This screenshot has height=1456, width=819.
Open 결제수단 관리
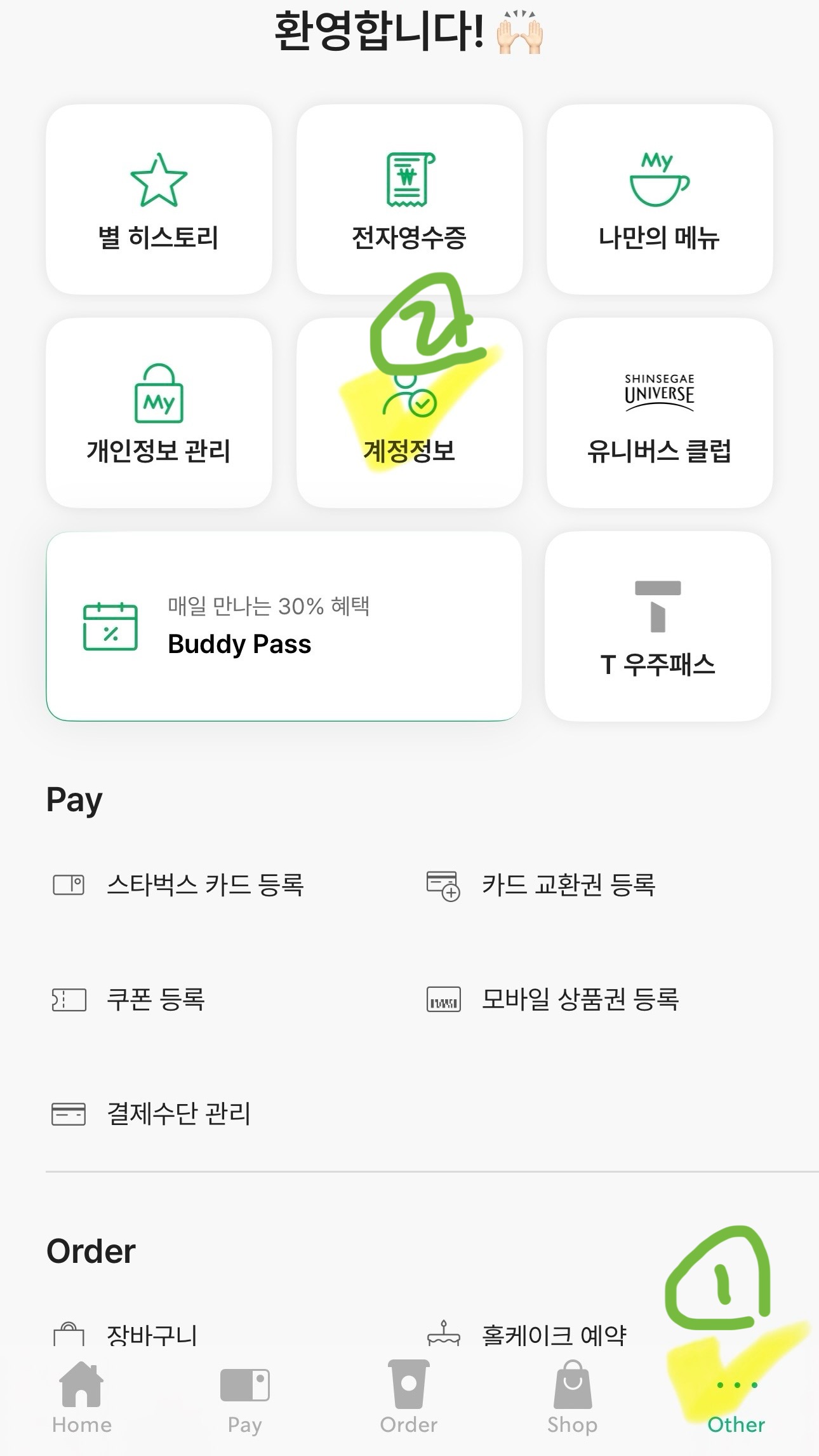(x=178, y=1114)
